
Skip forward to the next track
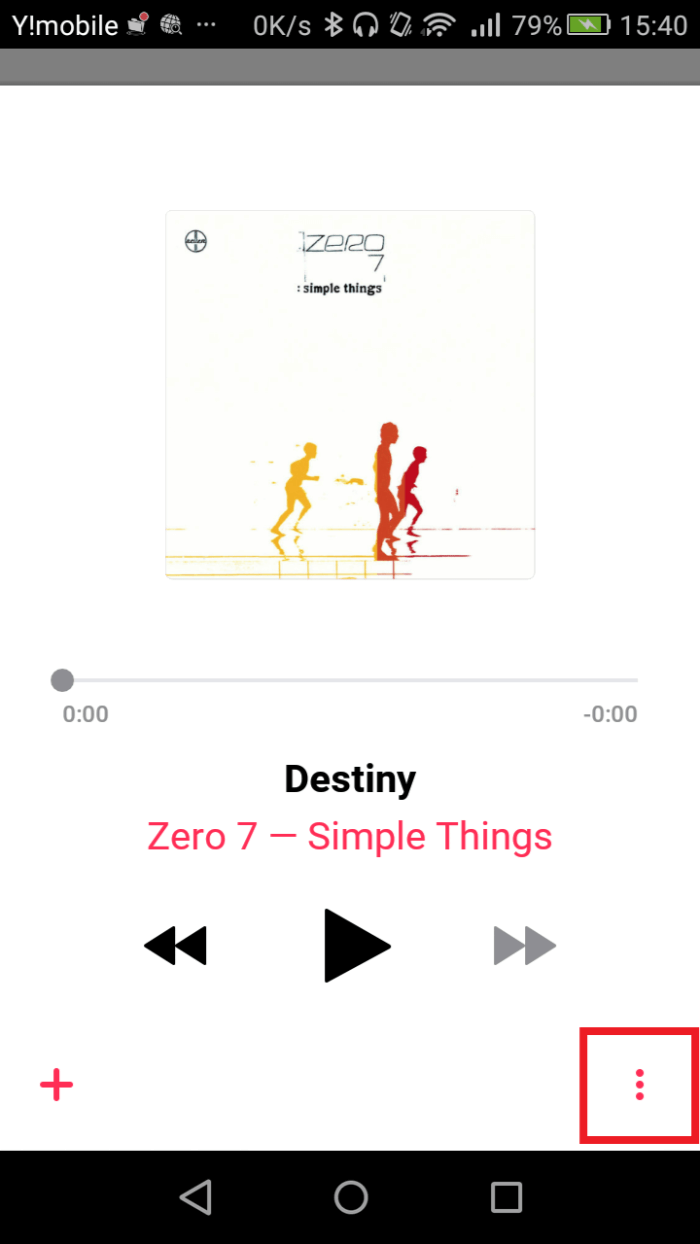(x=524, y=945)
